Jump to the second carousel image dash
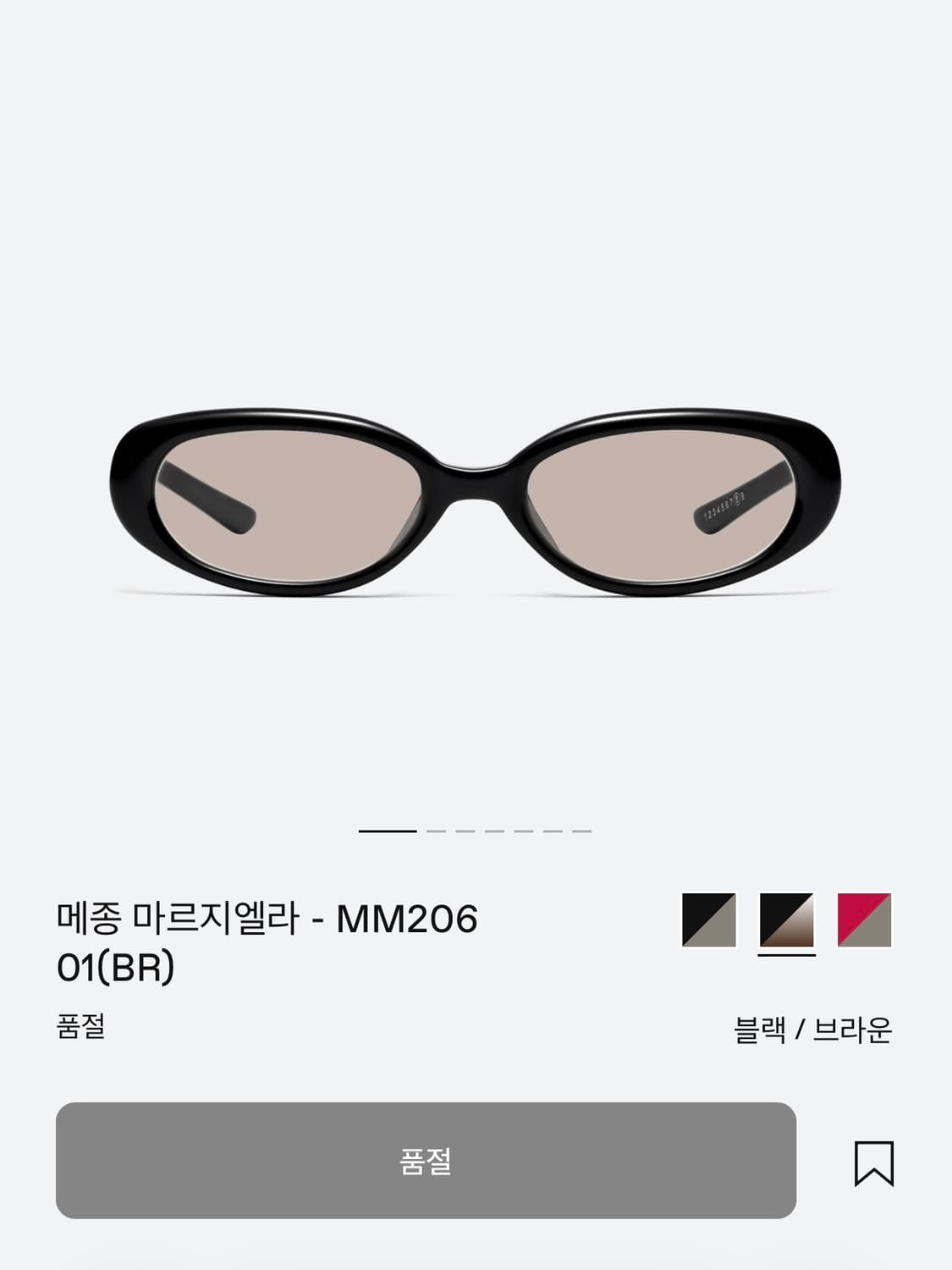Viewport: 952px width, 1270px height. [436, 831]
